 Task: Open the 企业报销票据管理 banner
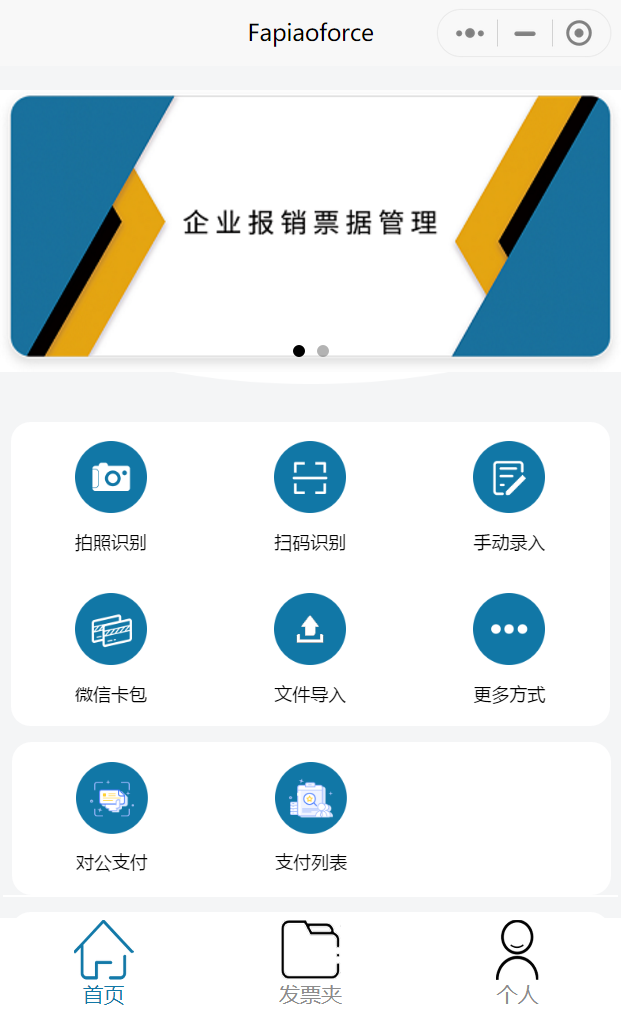click(x=310, y=224)
